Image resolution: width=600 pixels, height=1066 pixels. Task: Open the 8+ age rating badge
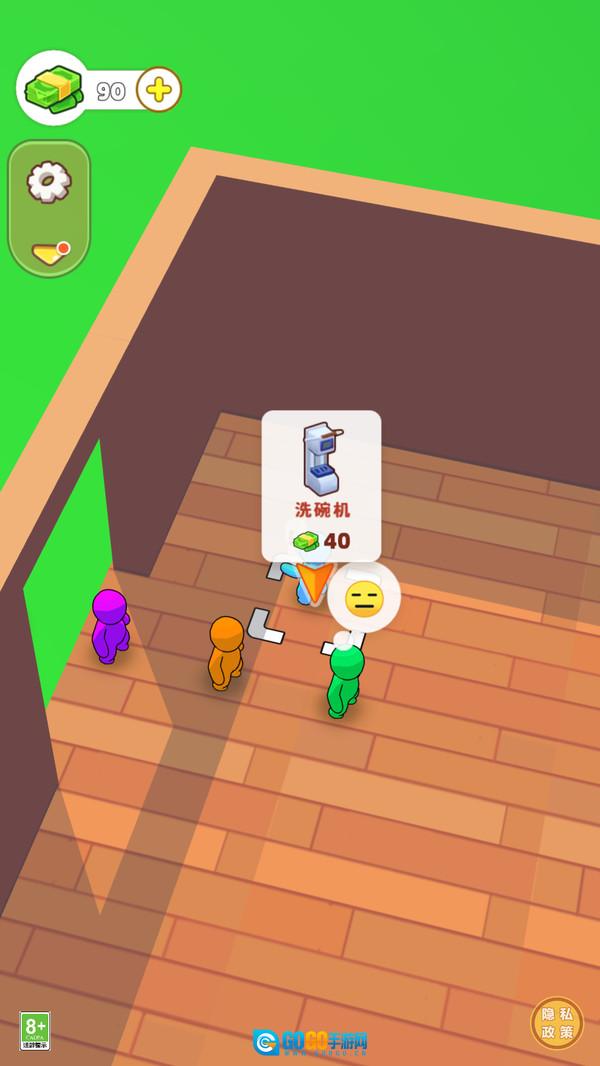pos(35,1031)
